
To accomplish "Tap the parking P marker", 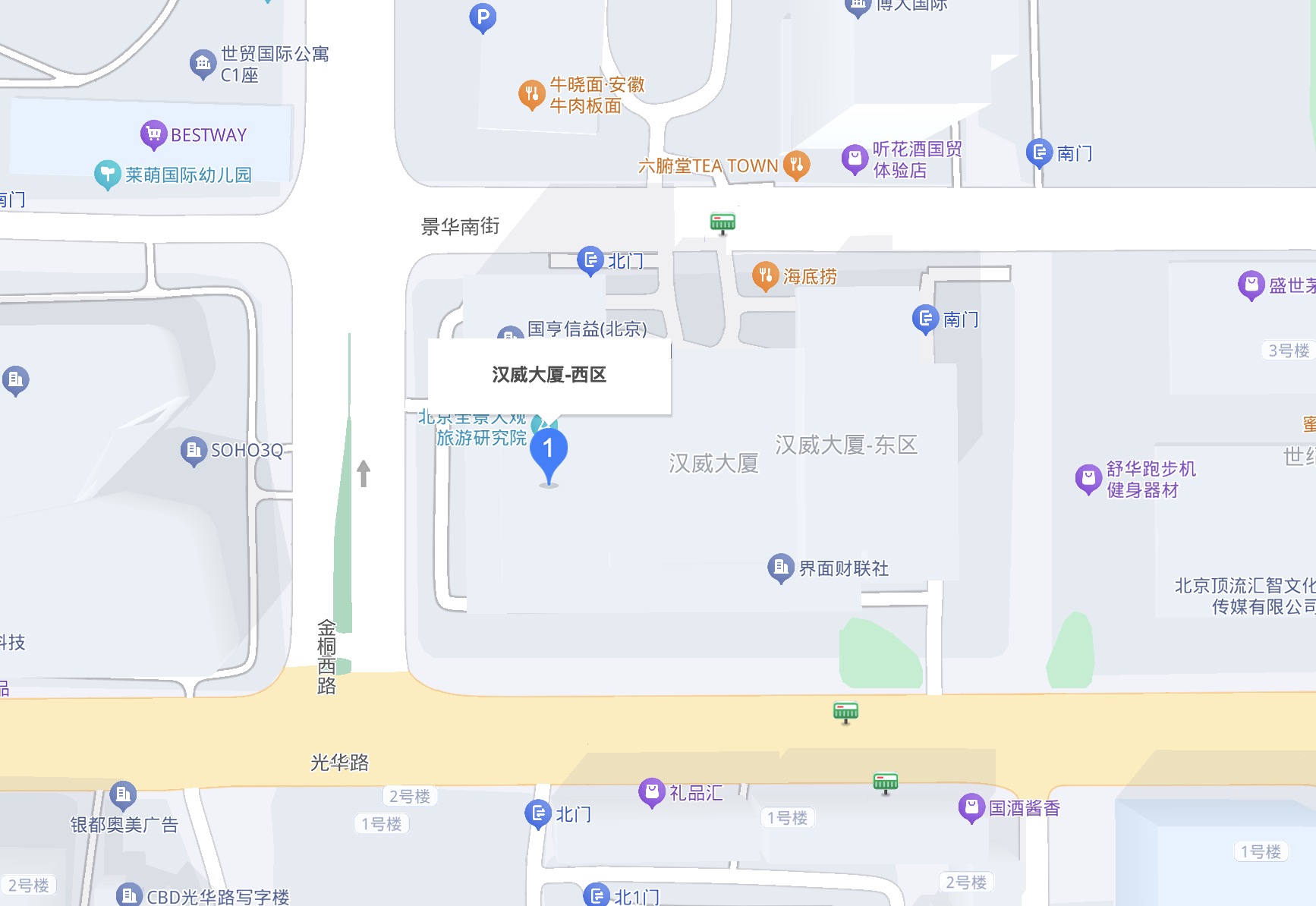I will point(483,17).
